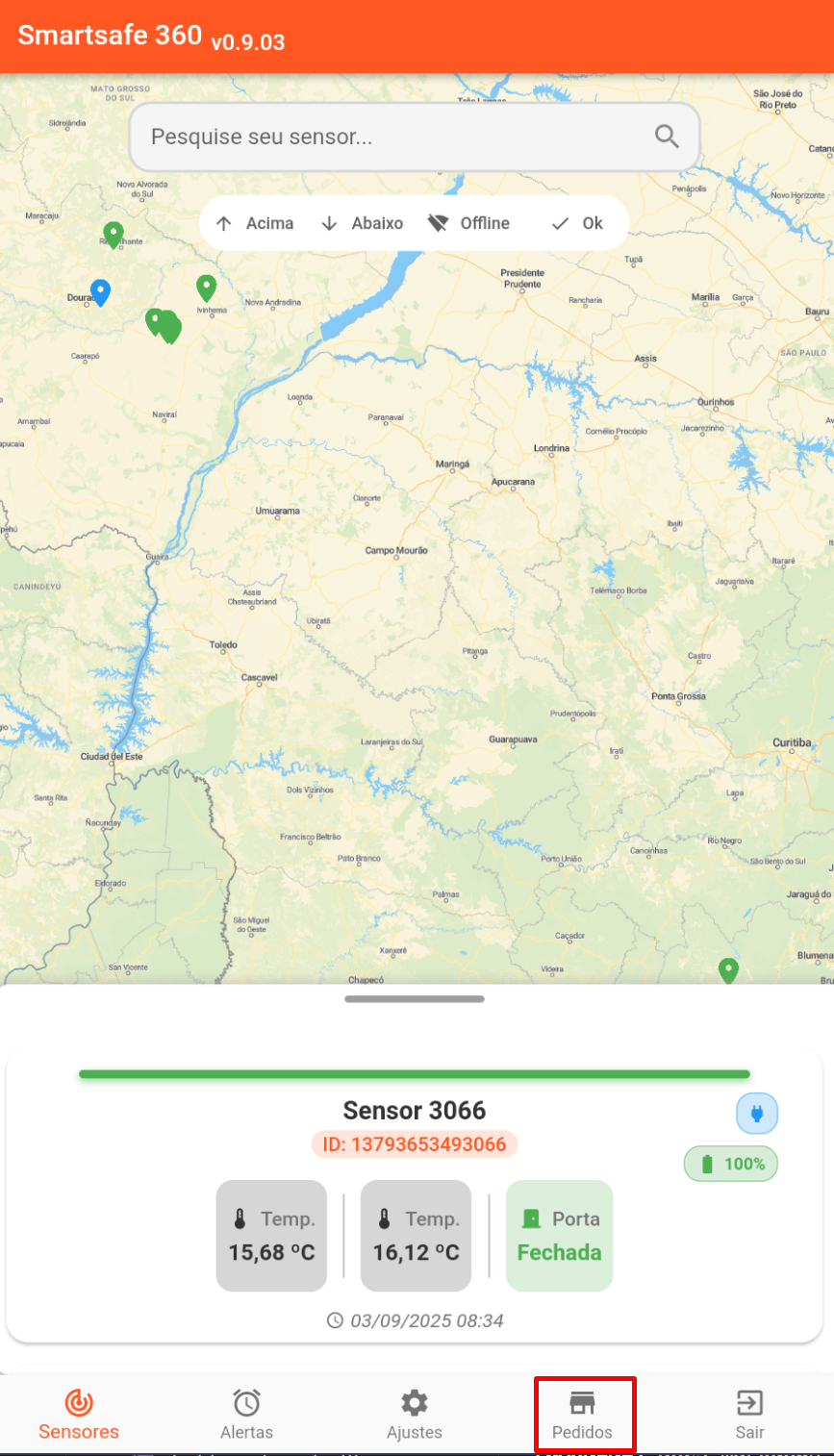The image size is (834, 1456).
Task: Tap Sair to log out
Action: [x=749, y=1415]
